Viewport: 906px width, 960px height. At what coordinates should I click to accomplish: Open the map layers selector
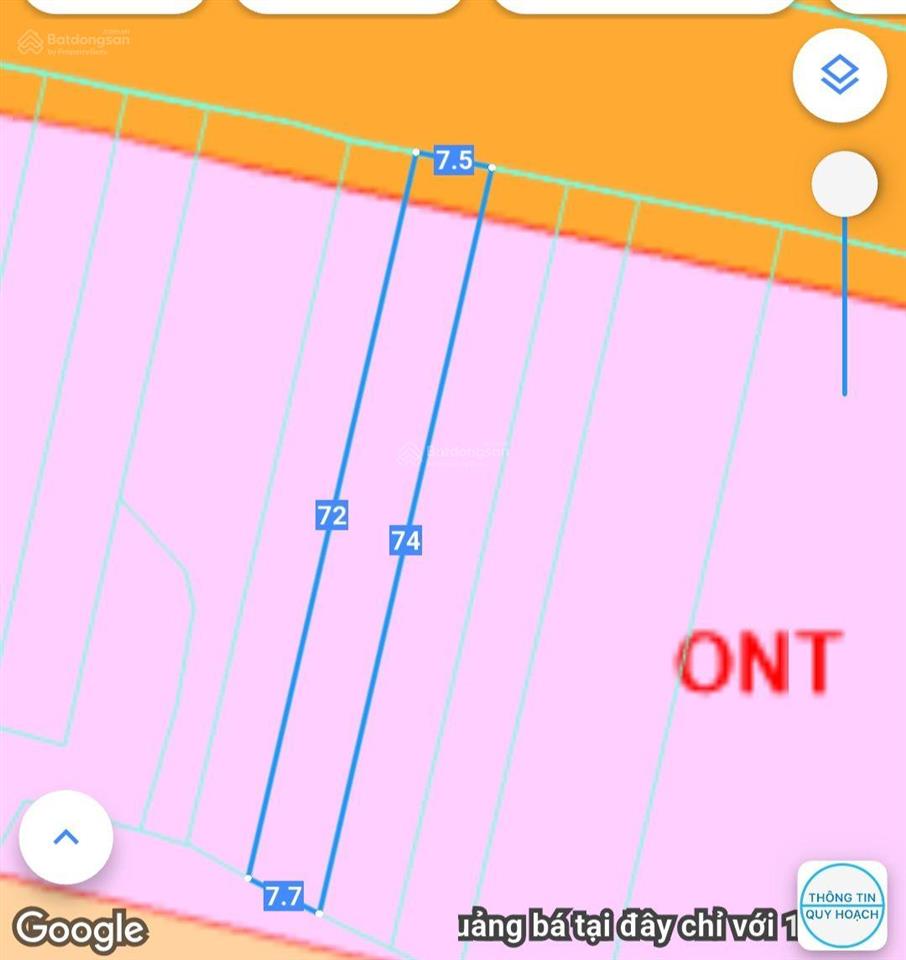pos(839,75)
